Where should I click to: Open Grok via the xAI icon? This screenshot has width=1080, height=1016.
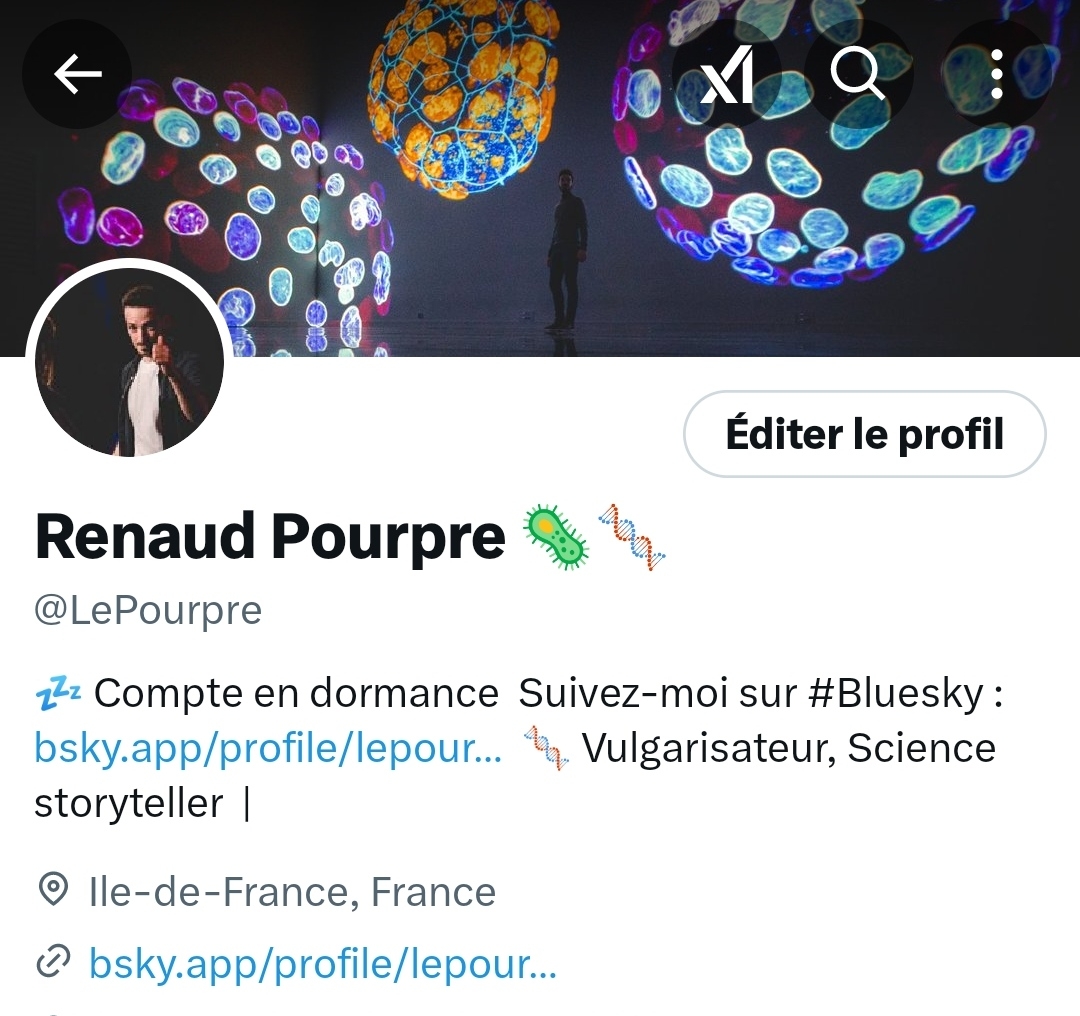pos(727,74)
